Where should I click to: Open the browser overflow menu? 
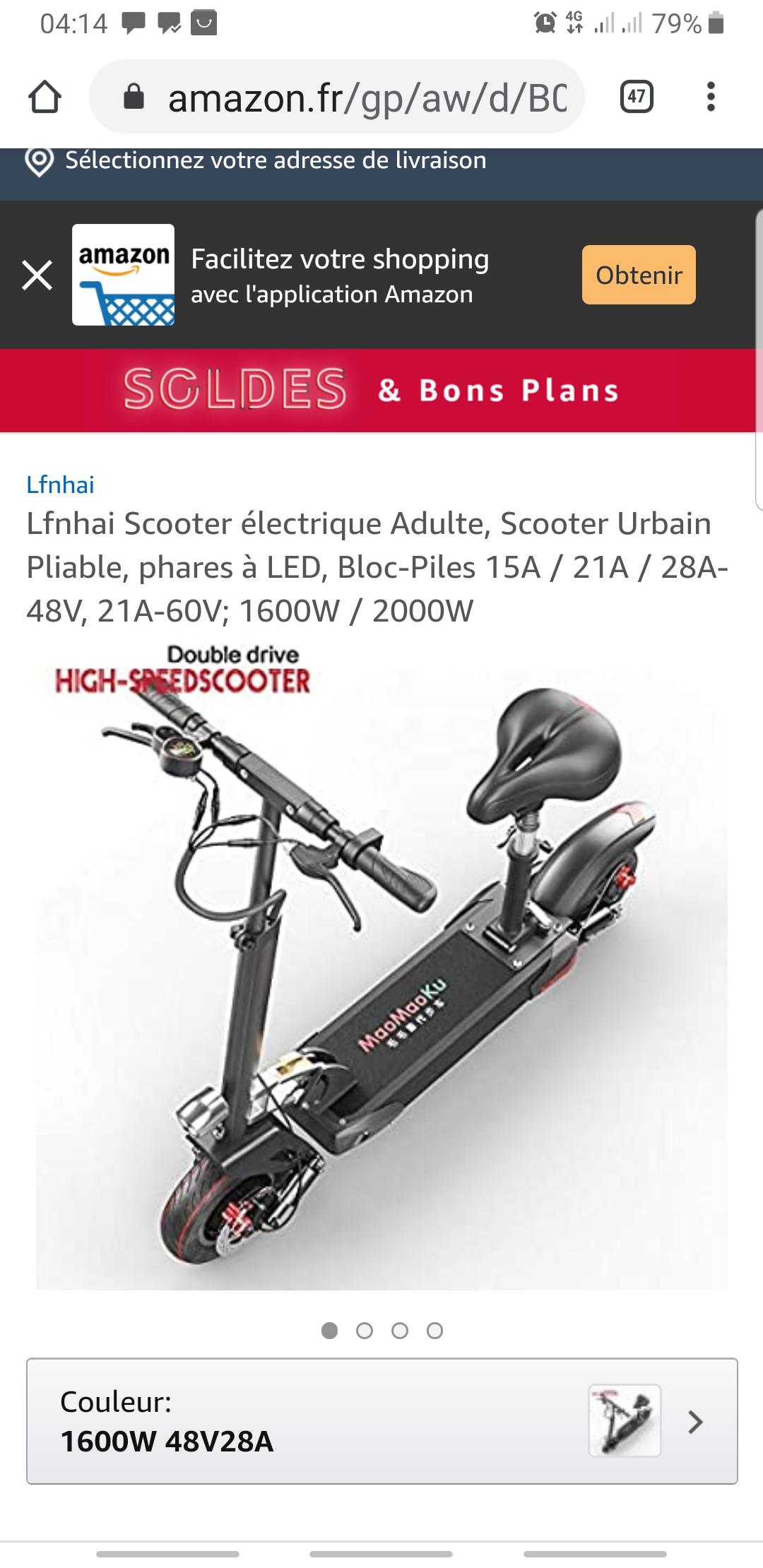pos(711,97)
